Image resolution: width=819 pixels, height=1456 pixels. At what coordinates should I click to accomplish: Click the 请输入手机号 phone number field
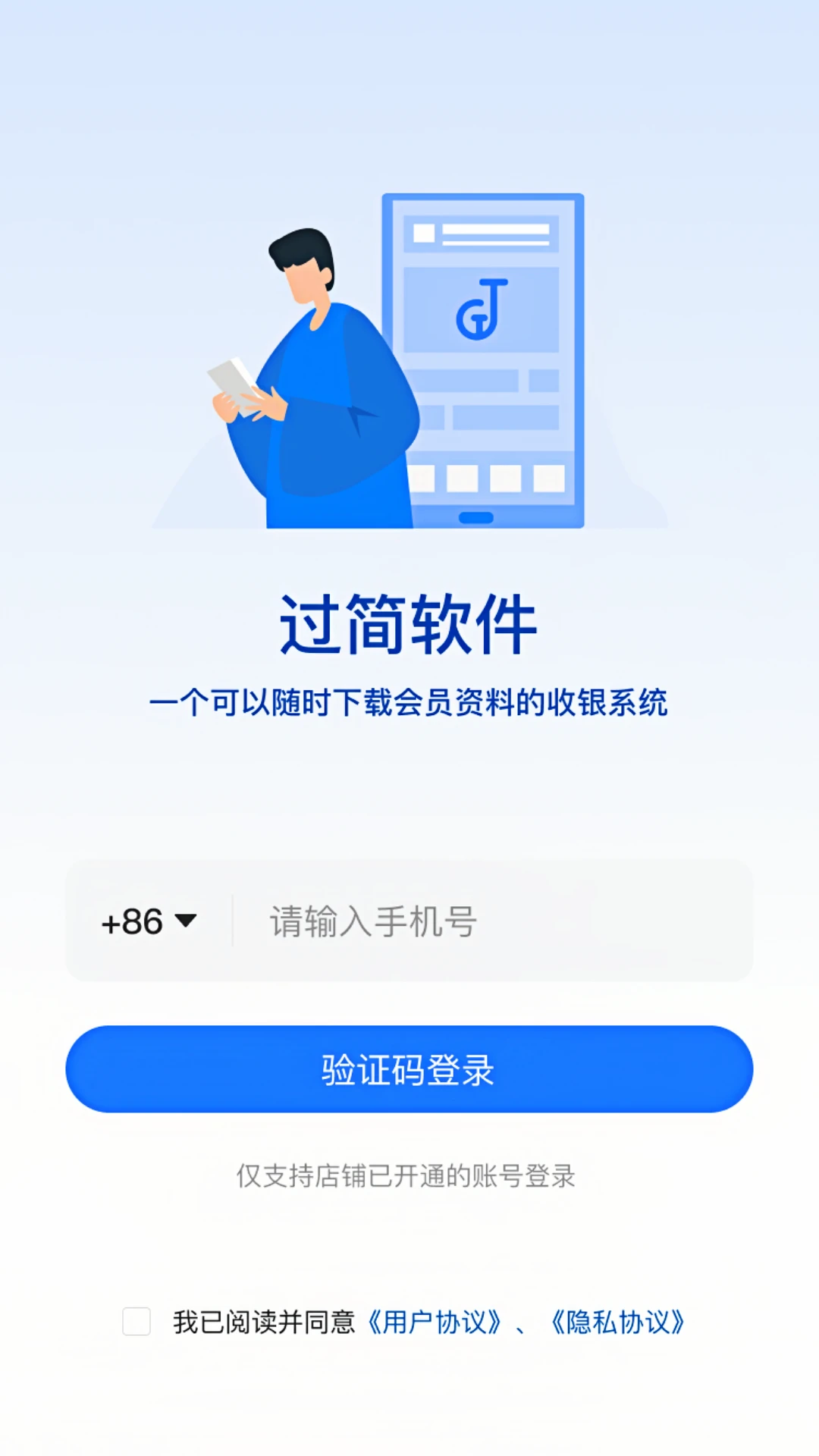click(372, 922)
